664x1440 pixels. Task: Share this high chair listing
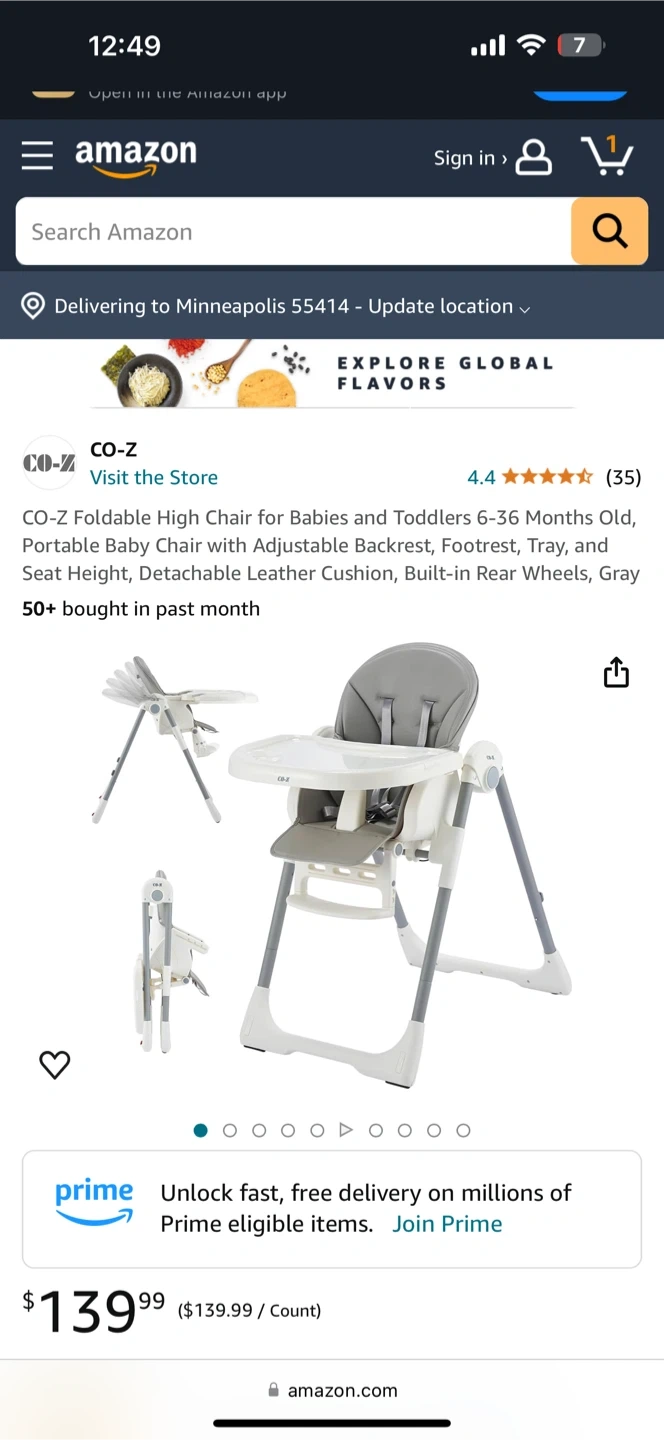point(616,673)
